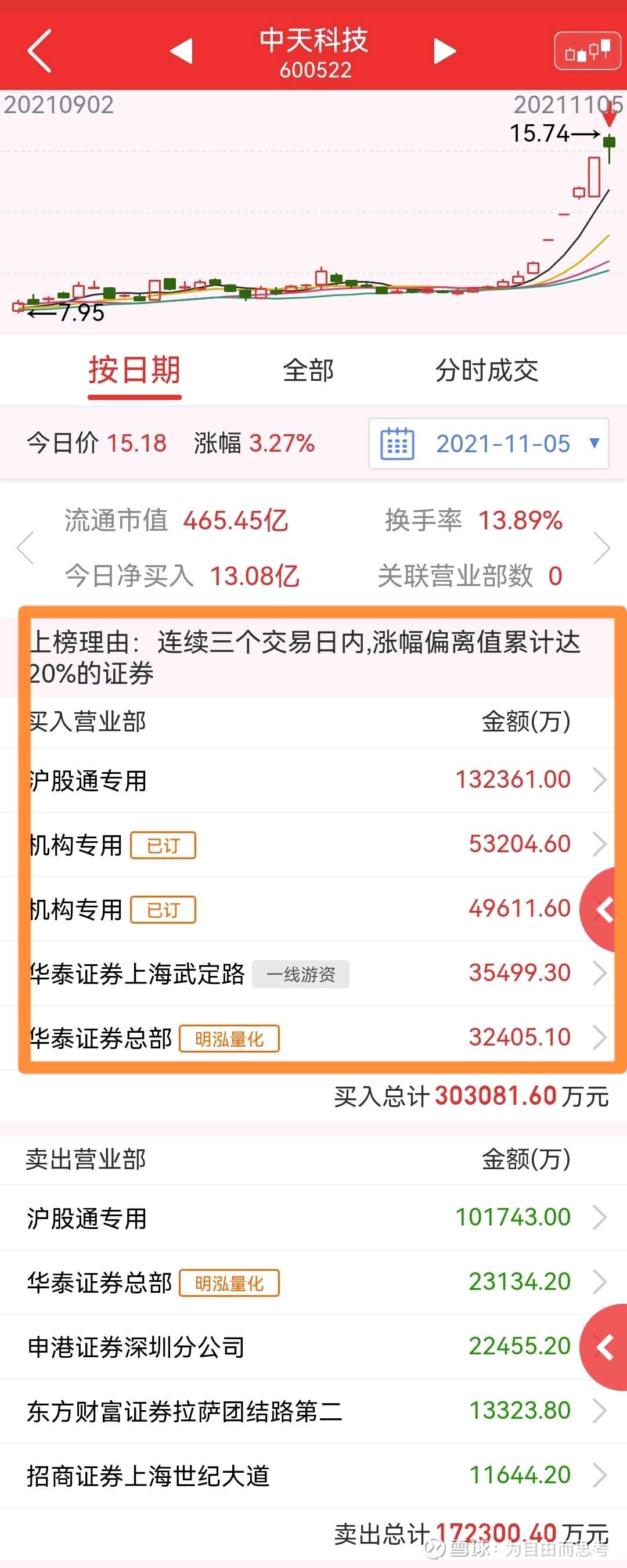Switch to the previous stock with left triangle
This screenshot has height=1568, width=627.
pyautogui.click(x=181, y=51)
